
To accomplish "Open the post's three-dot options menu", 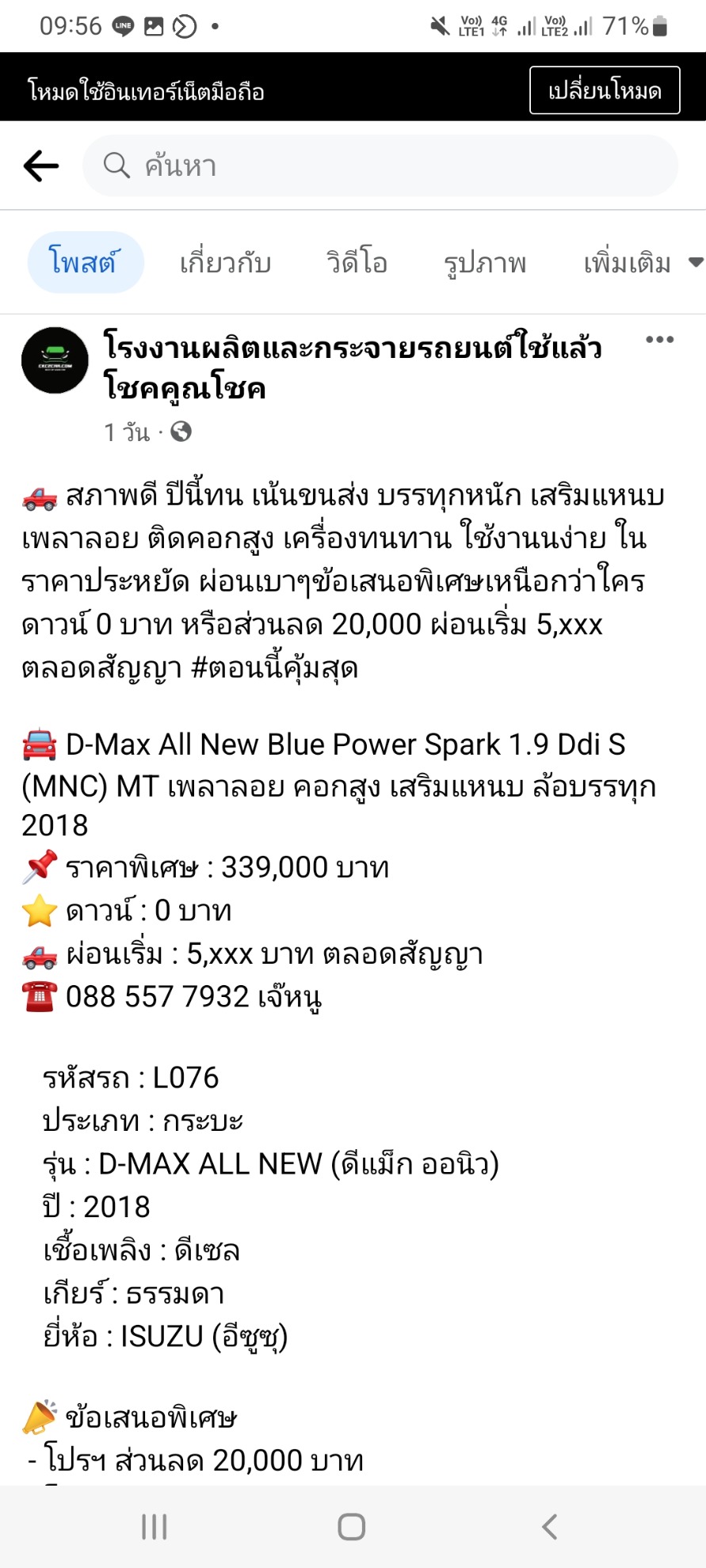I will pos(659,340).
